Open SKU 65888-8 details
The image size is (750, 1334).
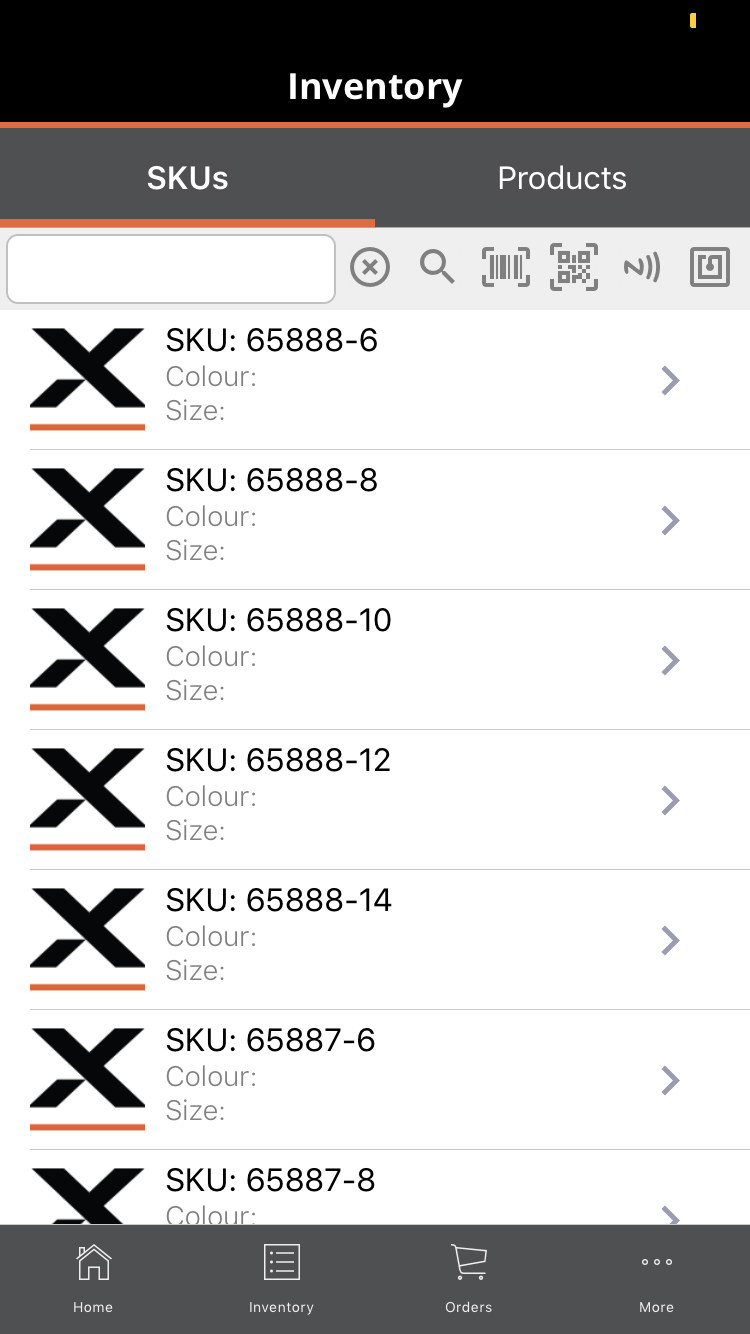point(375,520)
